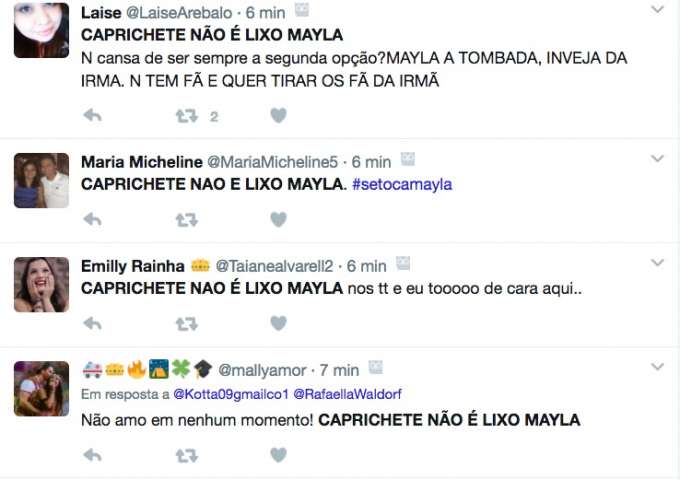Retweet Emilly Rainha's tweet
Screen dimensions: 680x480
[x=186, y=323]
